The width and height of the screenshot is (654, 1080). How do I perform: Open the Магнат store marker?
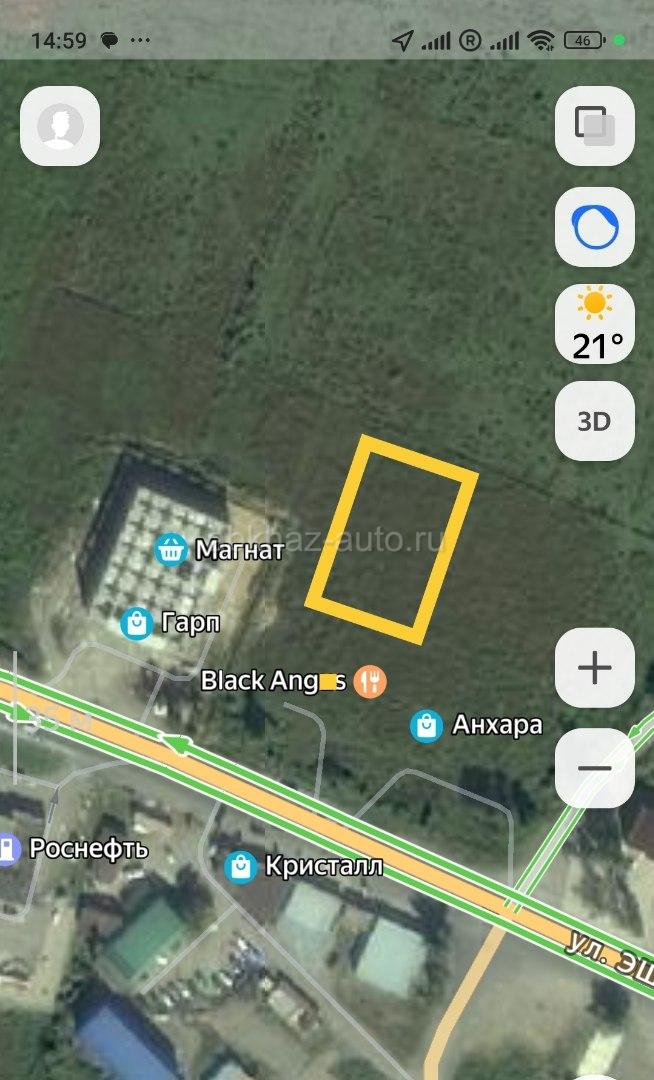172,548
